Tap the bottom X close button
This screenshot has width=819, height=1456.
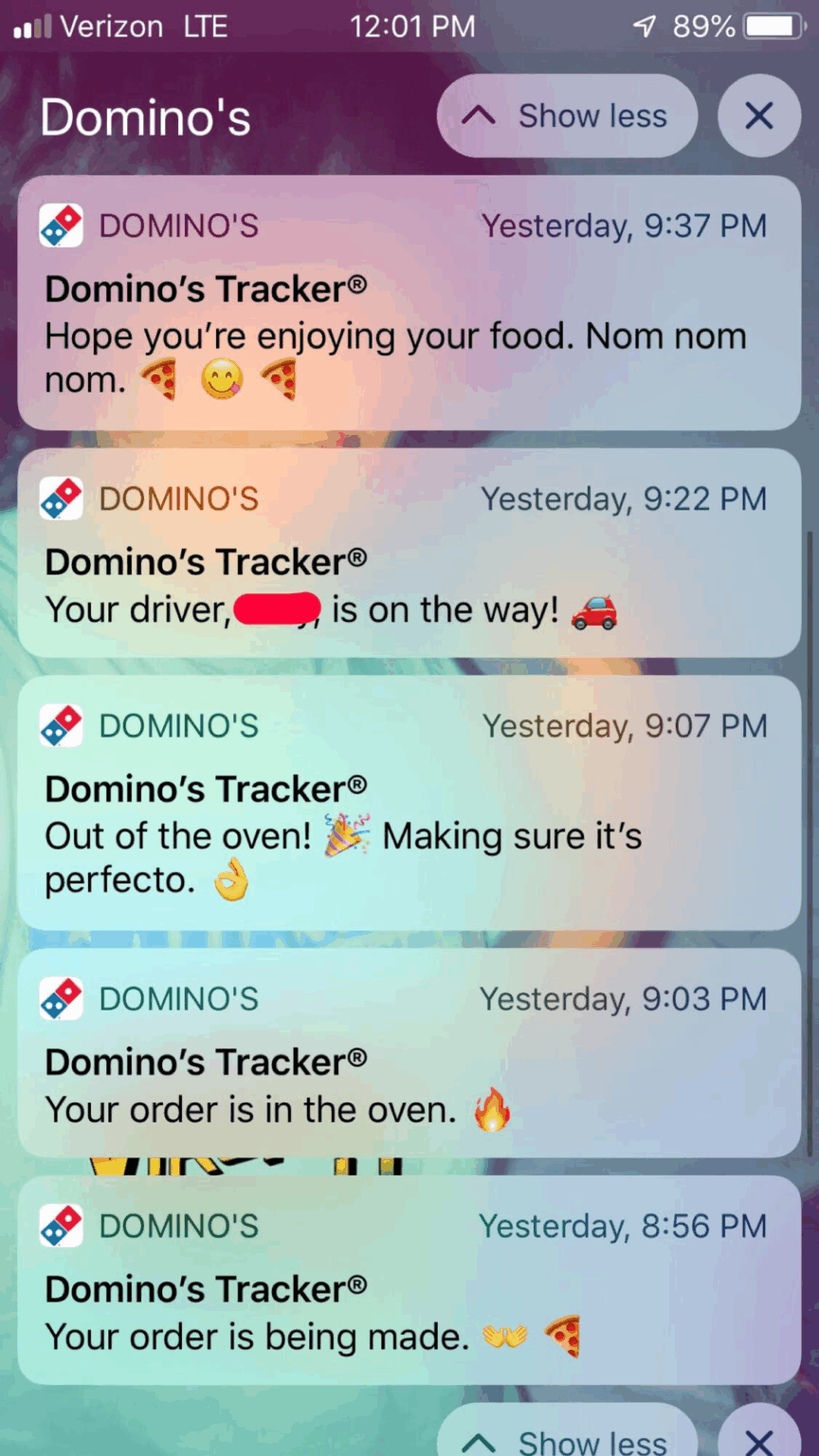[758, 1440]
